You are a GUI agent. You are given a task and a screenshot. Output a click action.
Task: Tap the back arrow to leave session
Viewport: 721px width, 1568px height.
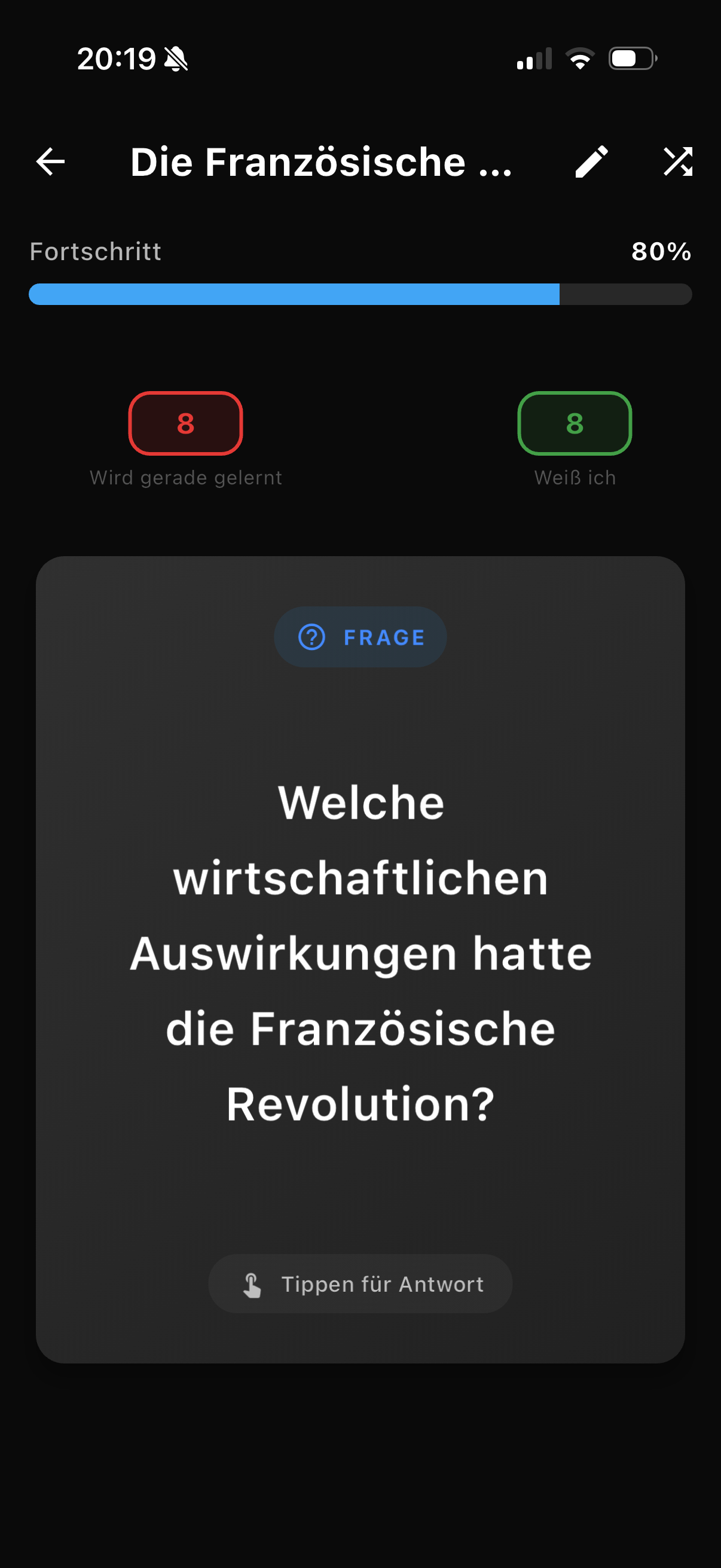[x=49, y=161]
